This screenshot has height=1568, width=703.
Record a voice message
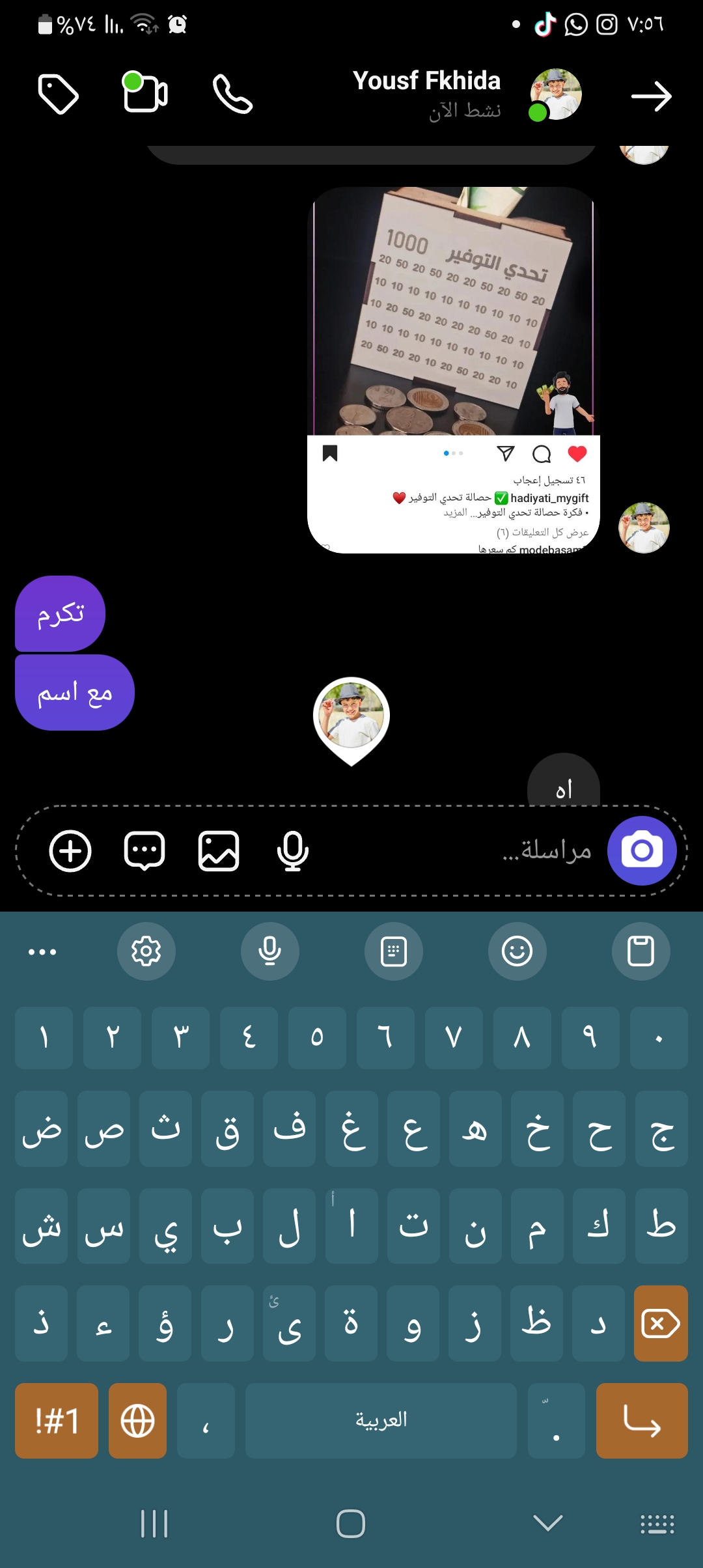(293, 850)
